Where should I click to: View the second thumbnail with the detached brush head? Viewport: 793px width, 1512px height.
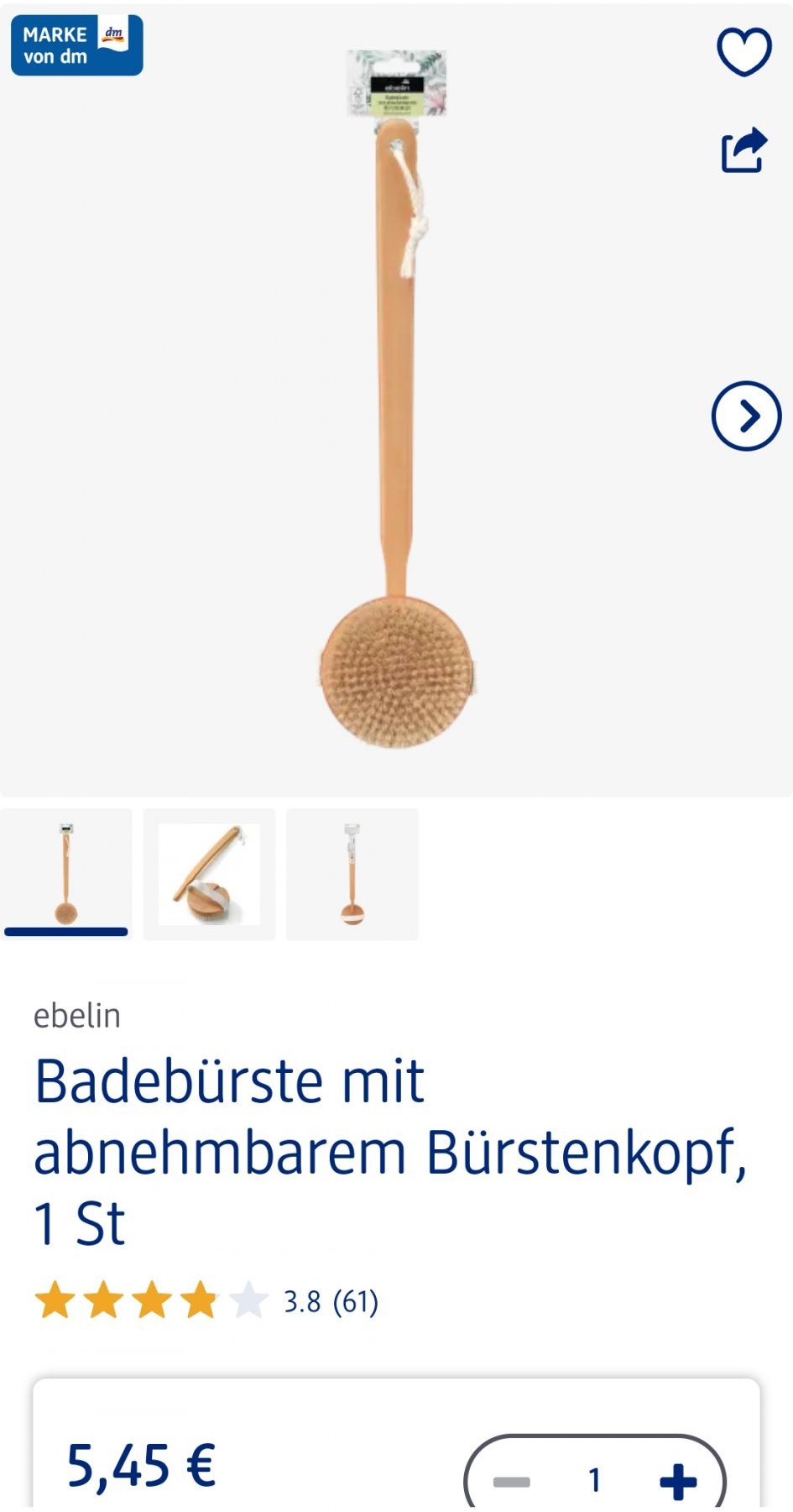[x=209, y=874]
